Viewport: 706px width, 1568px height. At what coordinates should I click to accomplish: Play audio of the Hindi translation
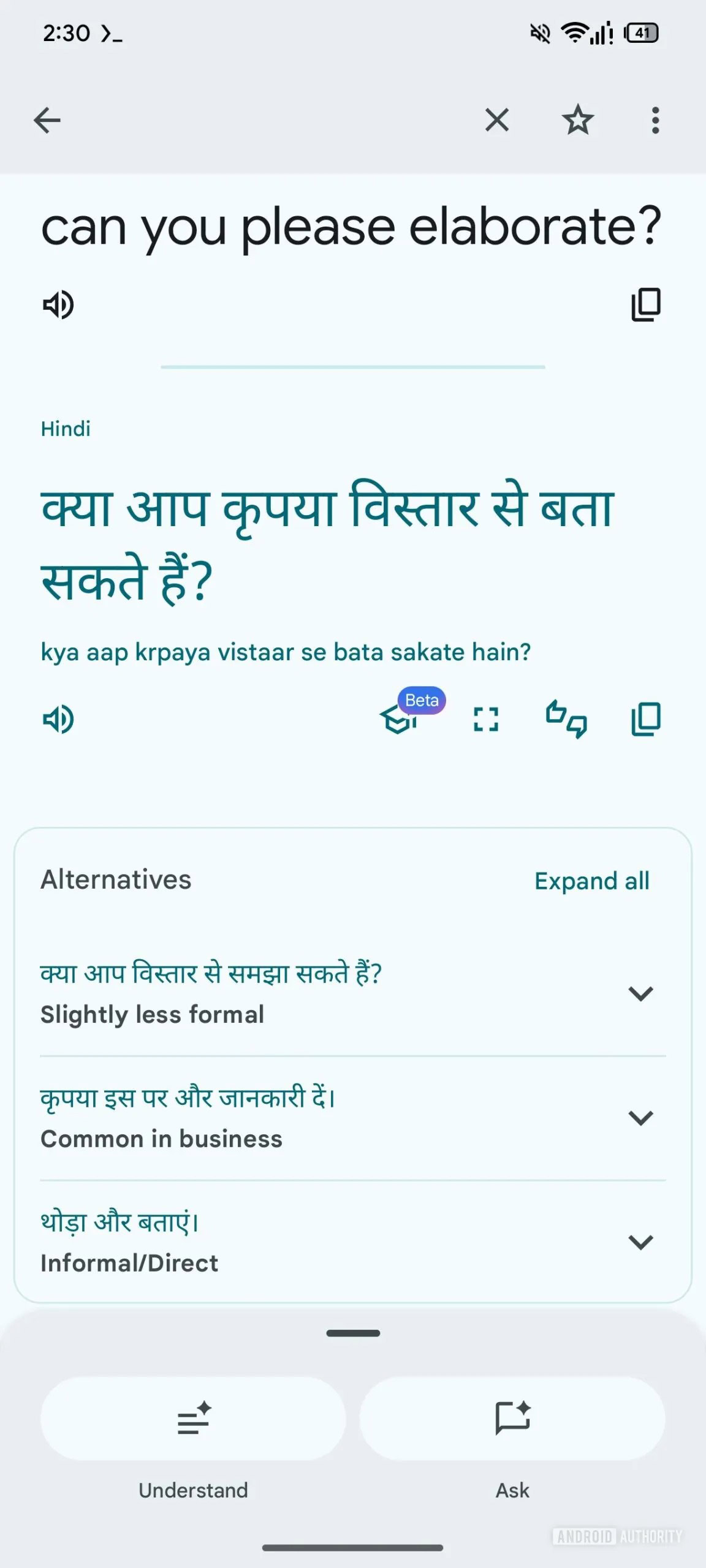click(58, 718)
